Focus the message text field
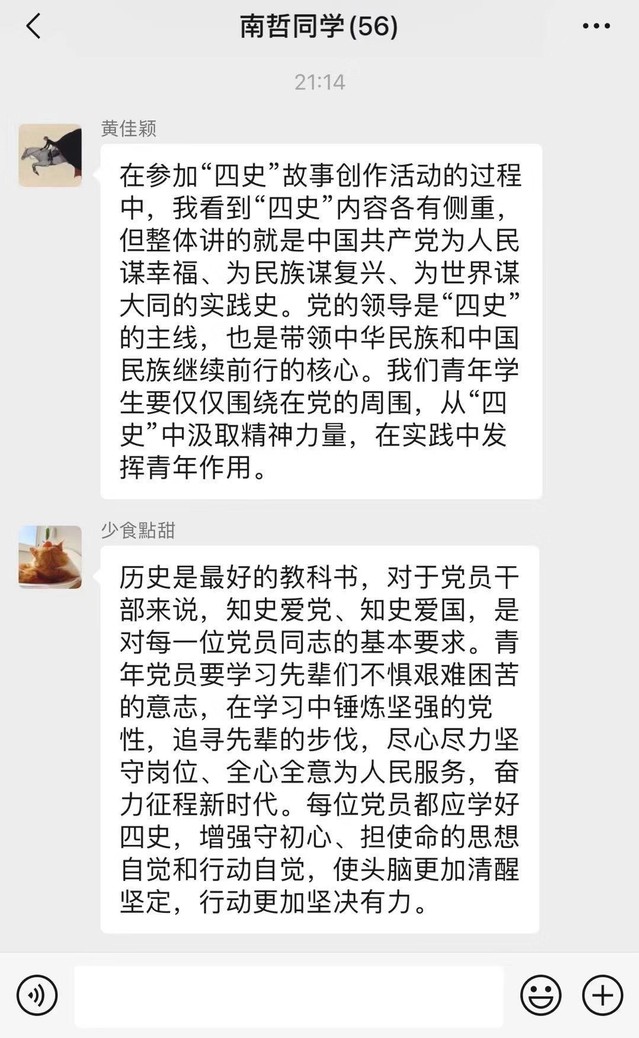 (288, 996)
